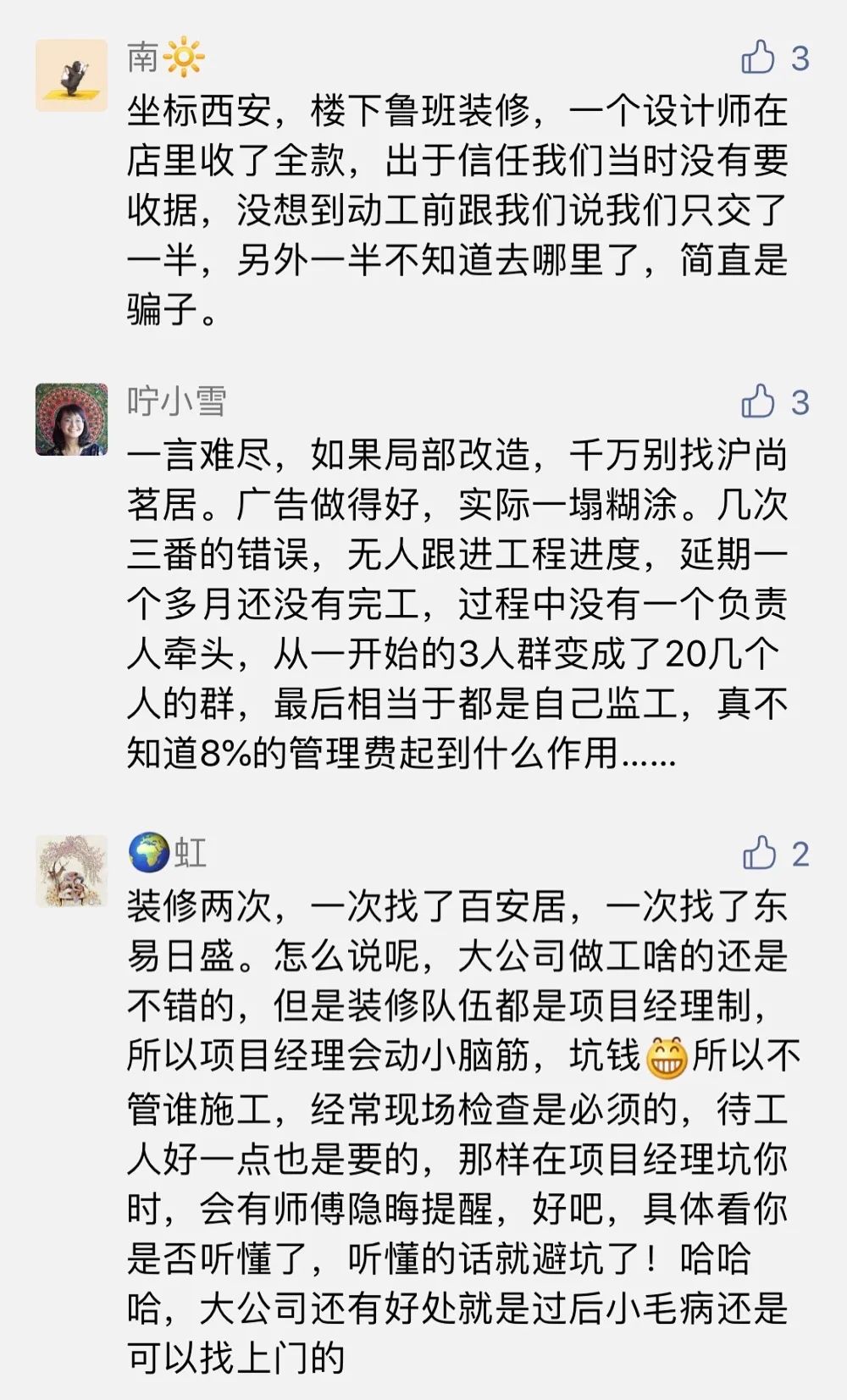Open 南☀'s profile avatar

(72, 74)
